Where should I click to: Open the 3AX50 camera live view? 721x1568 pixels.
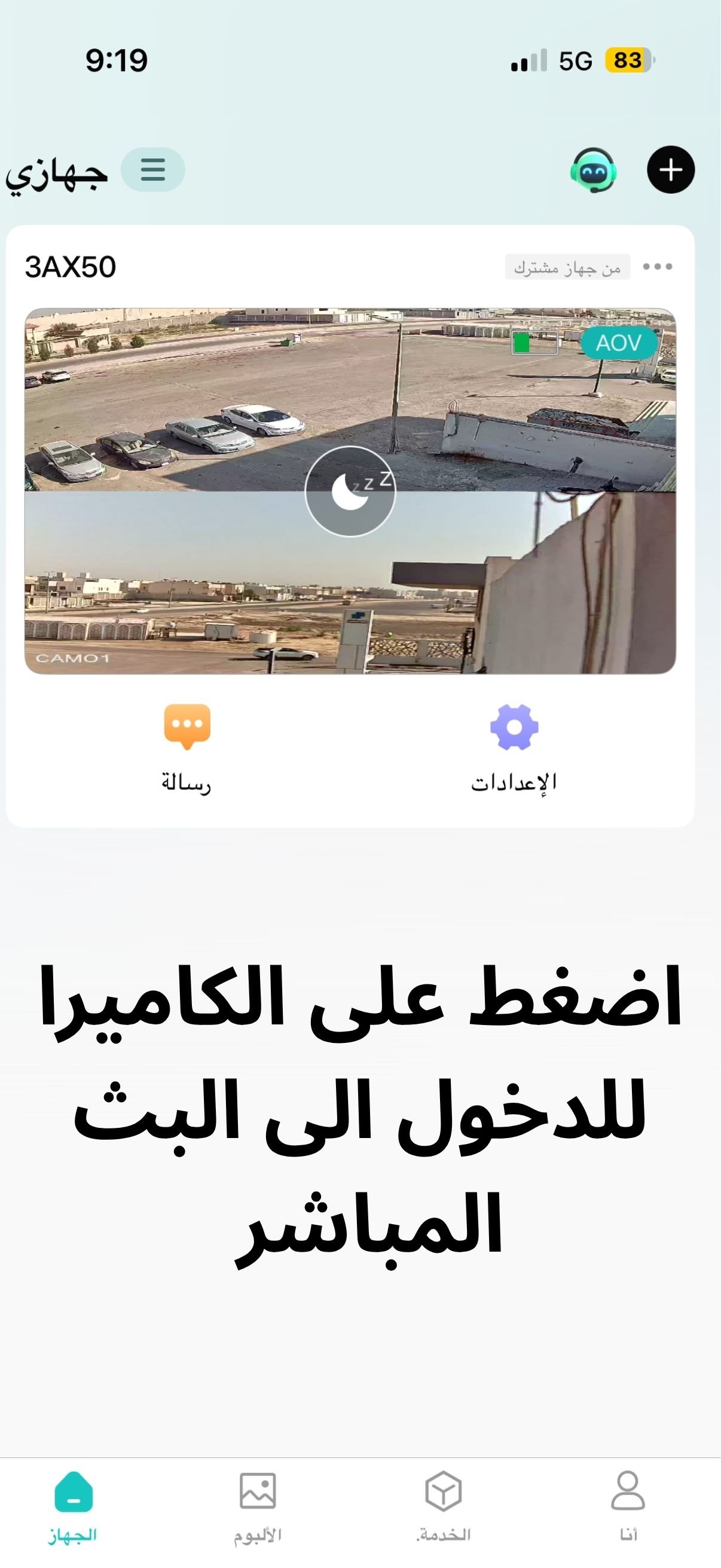(x=350, y=490)
